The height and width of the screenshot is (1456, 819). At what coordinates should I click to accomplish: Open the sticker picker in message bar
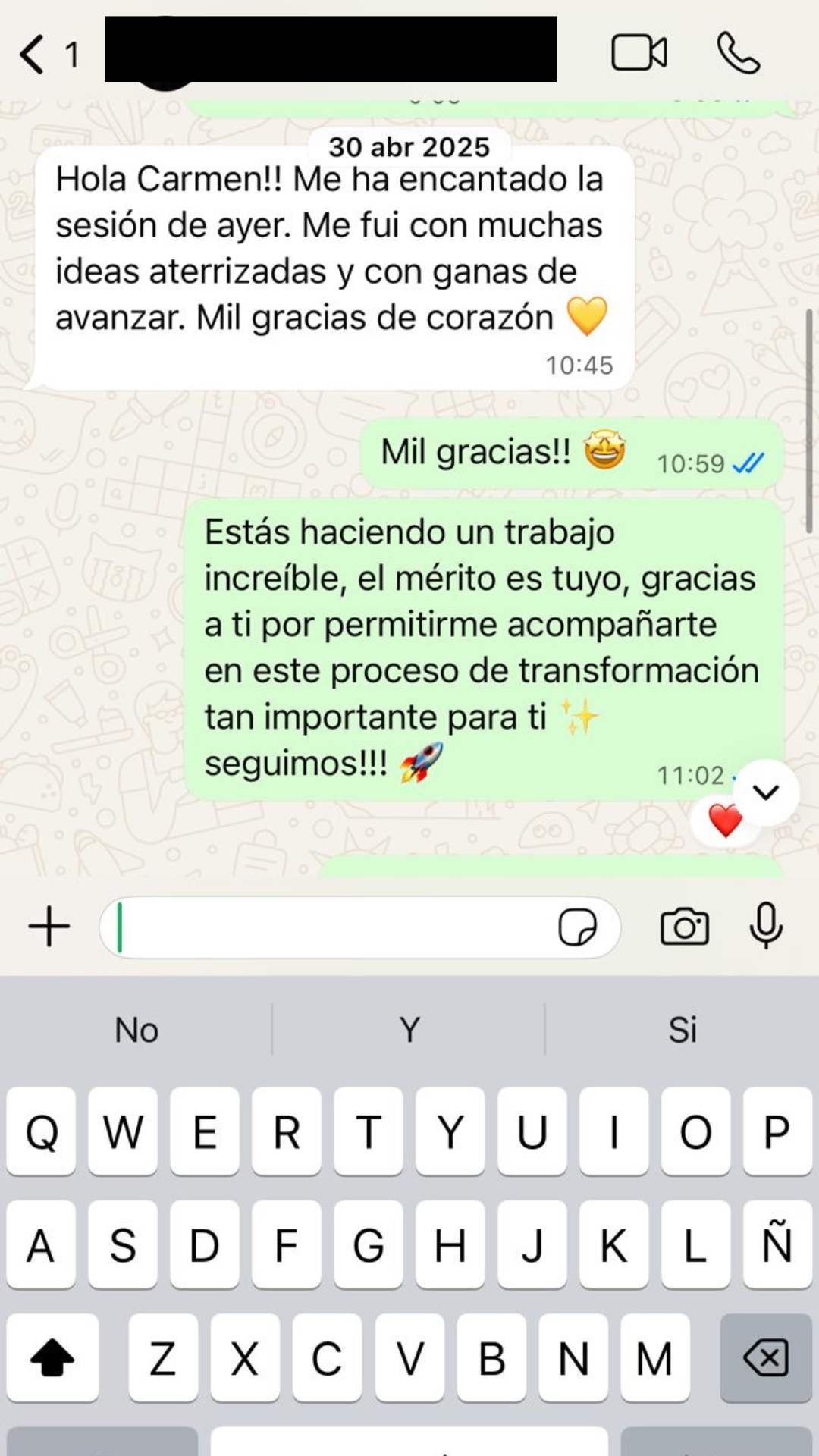pyautogui.click(x=577, y=927)
